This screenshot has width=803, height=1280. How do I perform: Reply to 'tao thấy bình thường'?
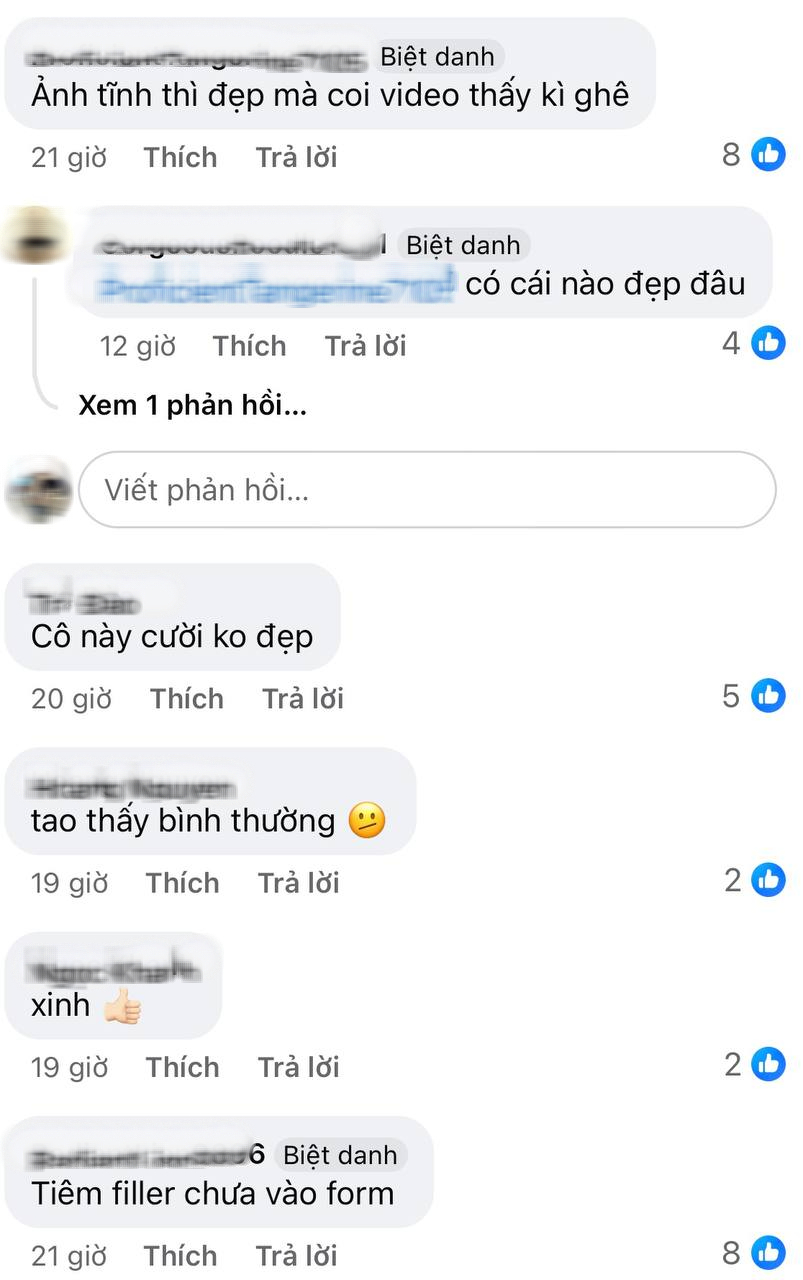[298, 883]
